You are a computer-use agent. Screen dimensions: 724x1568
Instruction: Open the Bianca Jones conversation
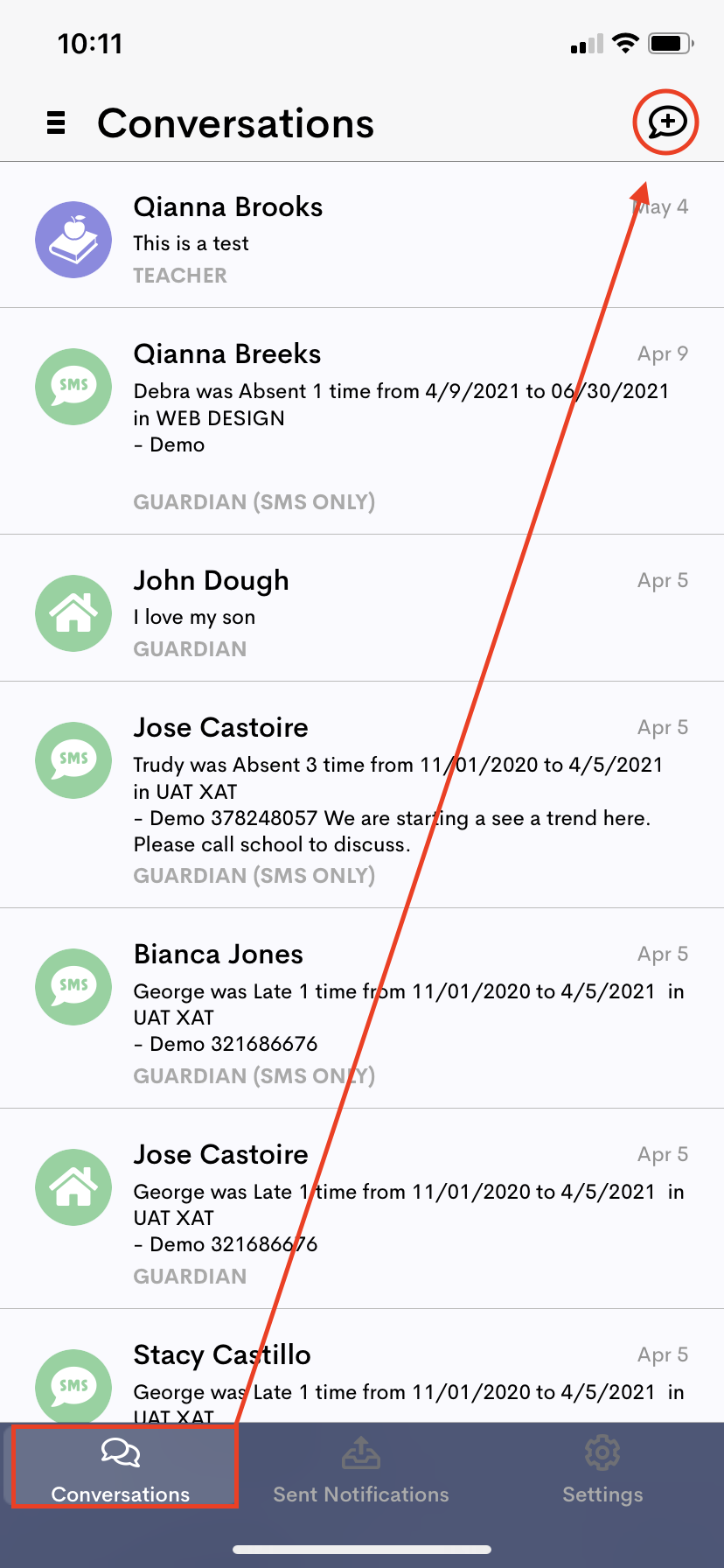(362, 1008)
